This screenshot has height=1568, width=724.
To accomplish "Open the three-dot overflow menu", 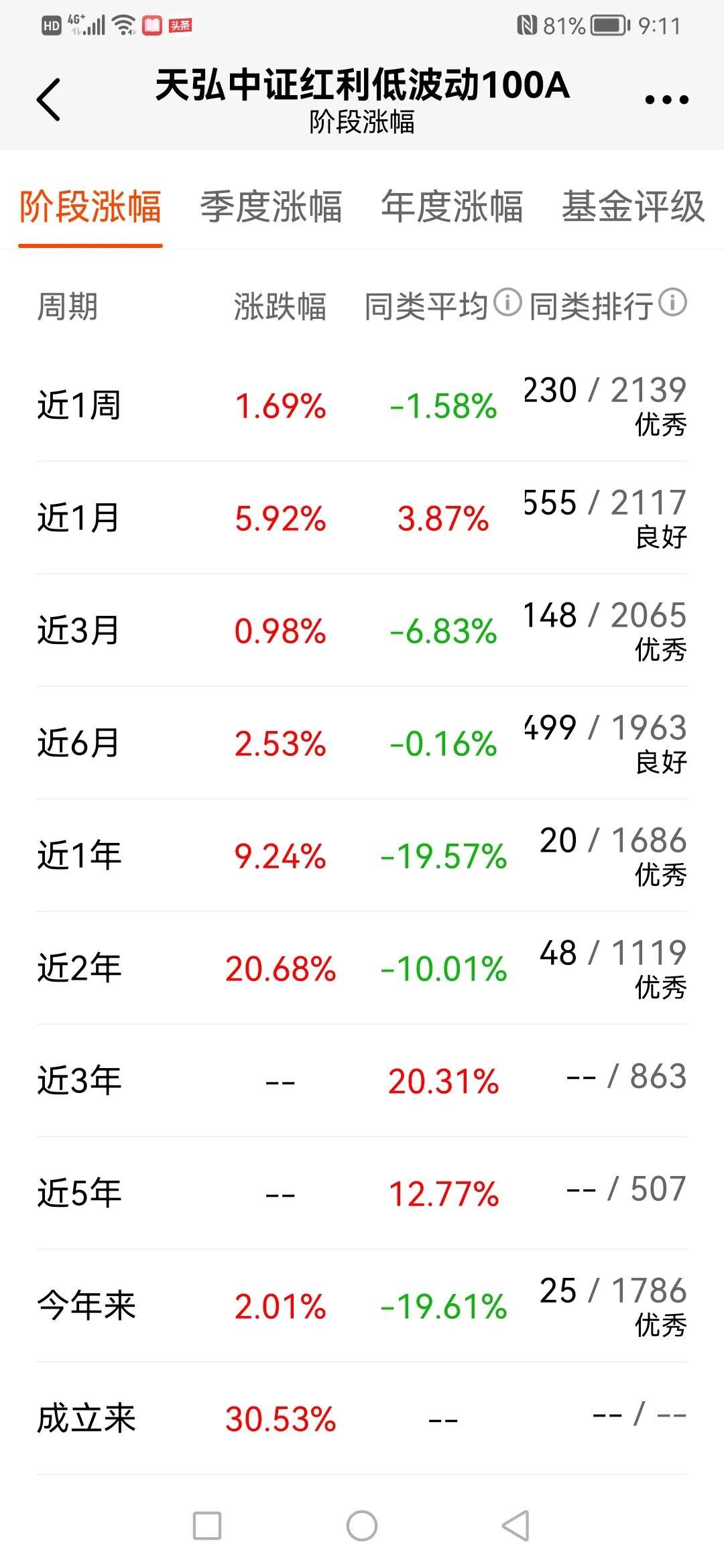I will 666,100.
